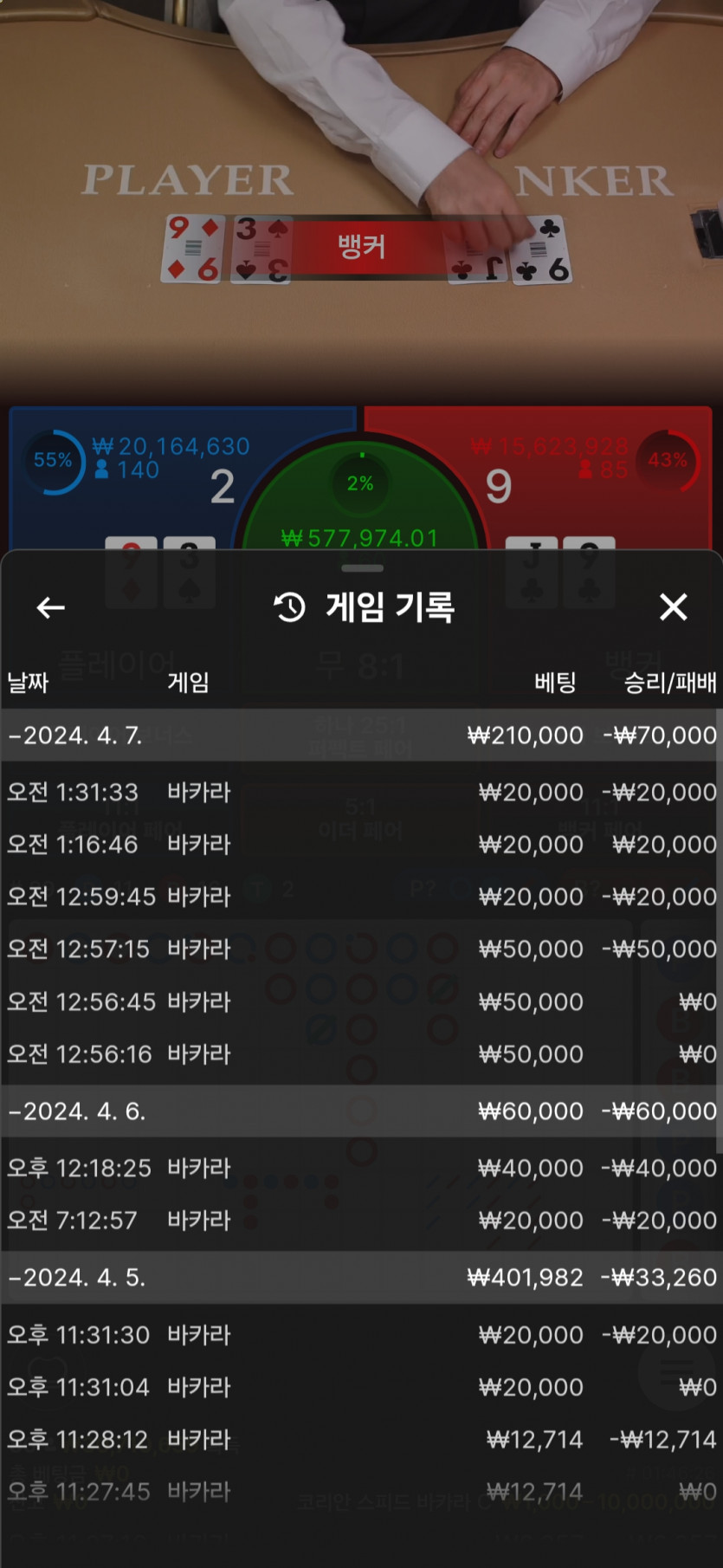This screenshot has height=1568, width=723.
Task: Open the 오후 11:31:04 바카라 round
Action: point(361,1388)
